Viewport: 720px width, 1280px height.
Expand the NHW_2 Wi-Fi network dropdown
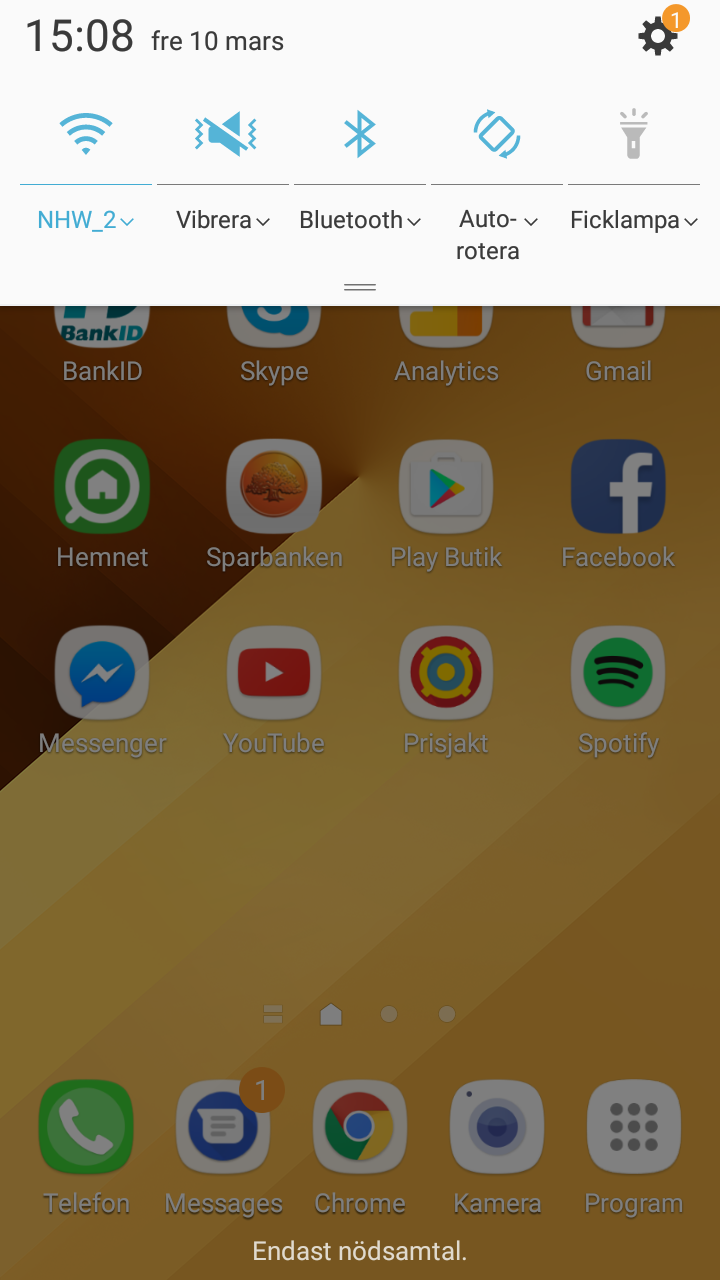[86, 220]
